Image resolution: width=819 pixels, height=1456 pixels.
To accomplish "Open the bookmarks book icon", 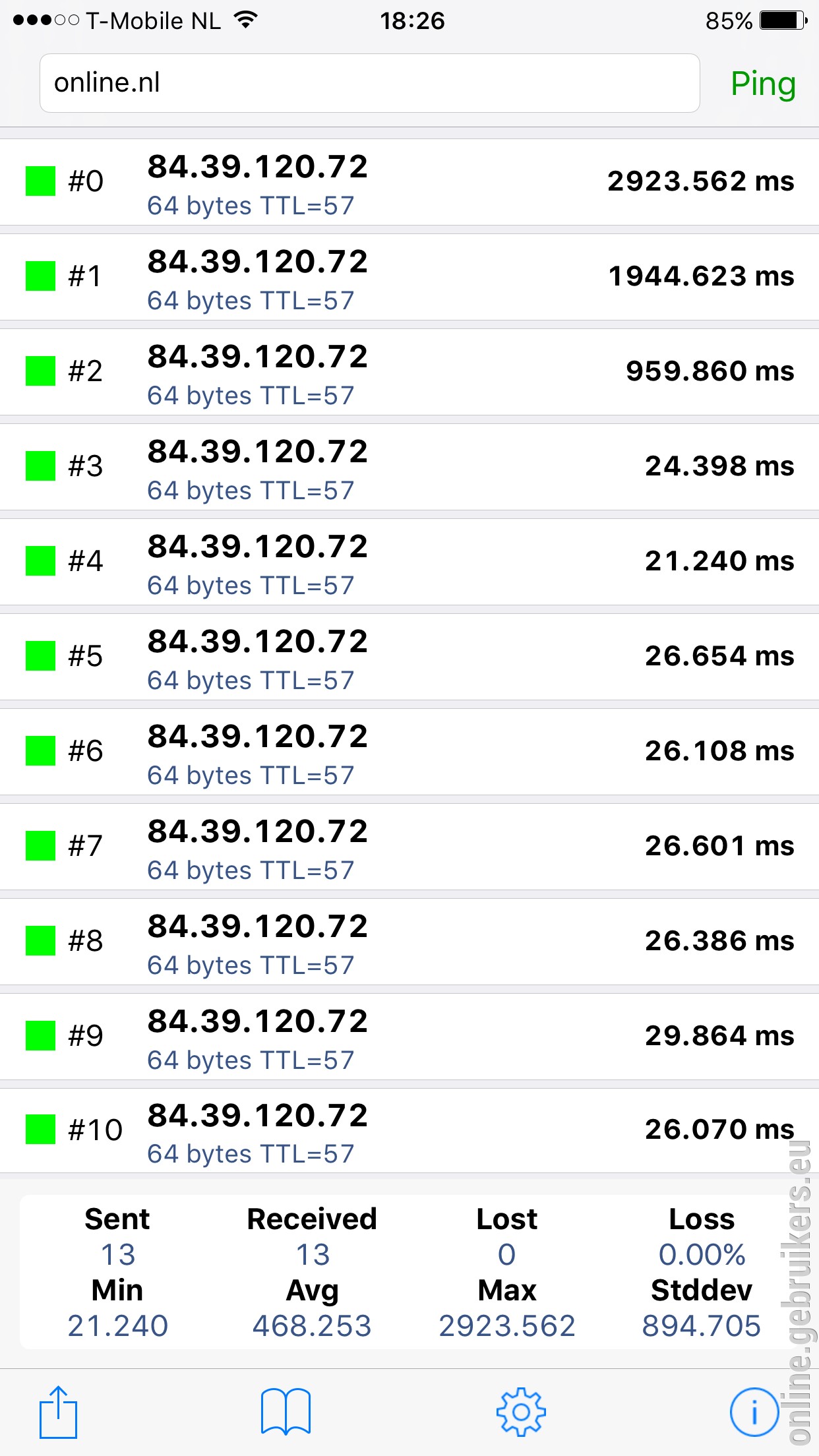I will click(286, 1412).
